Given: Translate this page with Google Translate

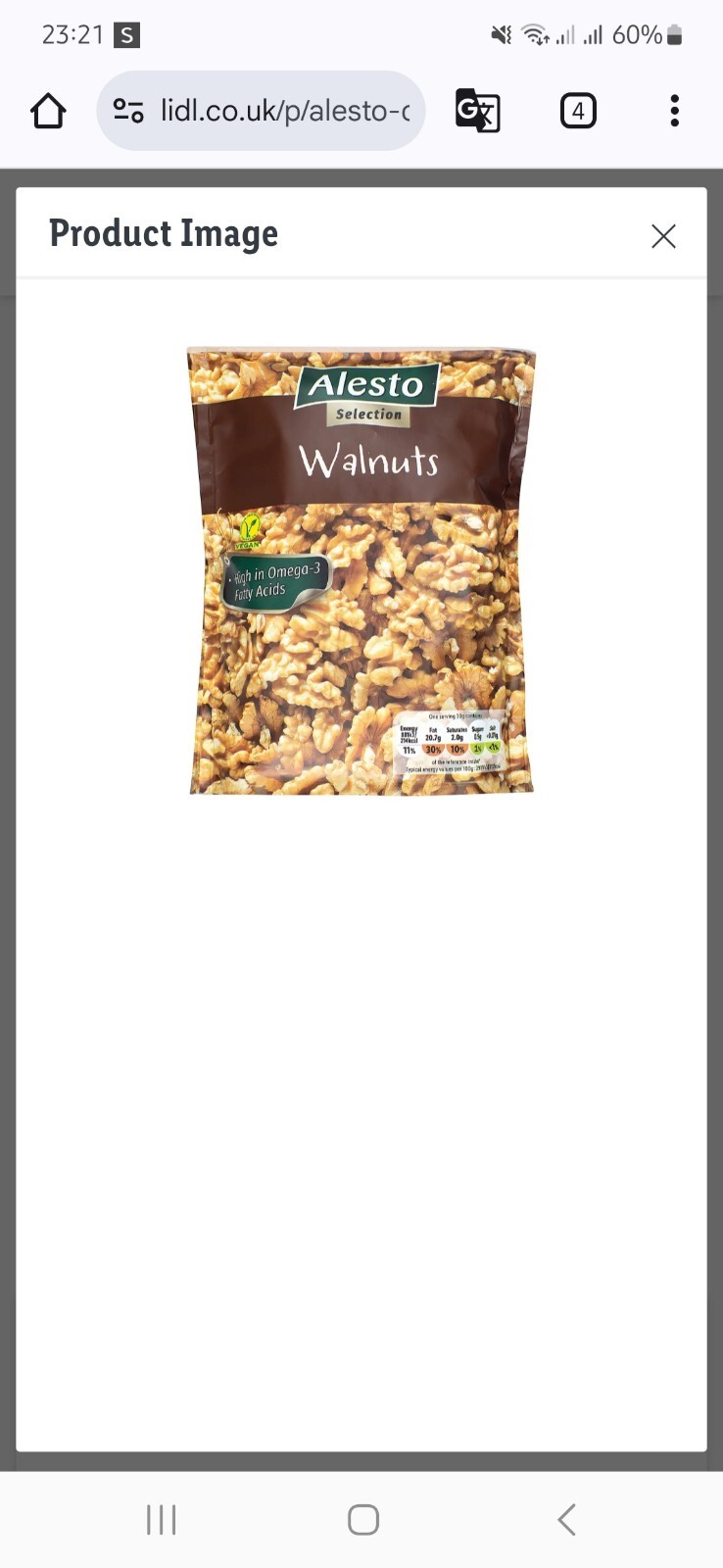Looking at the screenshot, I should click(x=477, y=111).
